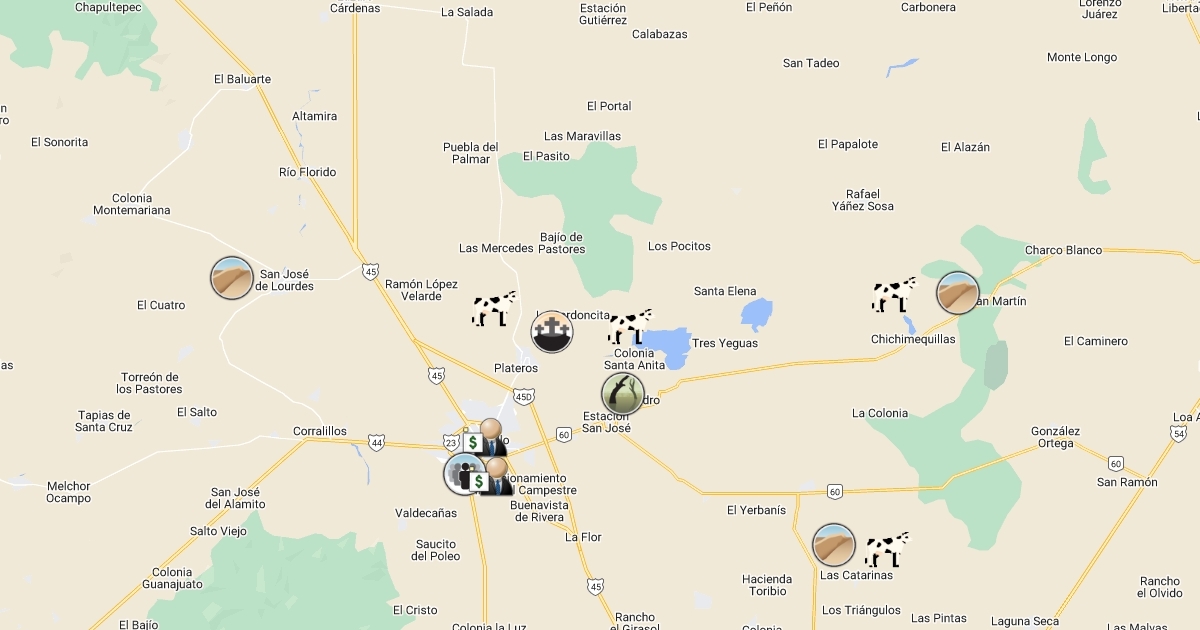The width and height of the screenshot is (1200, 630).
Task: Tap the cow marker near Las Mercedes
Action: 494,309
